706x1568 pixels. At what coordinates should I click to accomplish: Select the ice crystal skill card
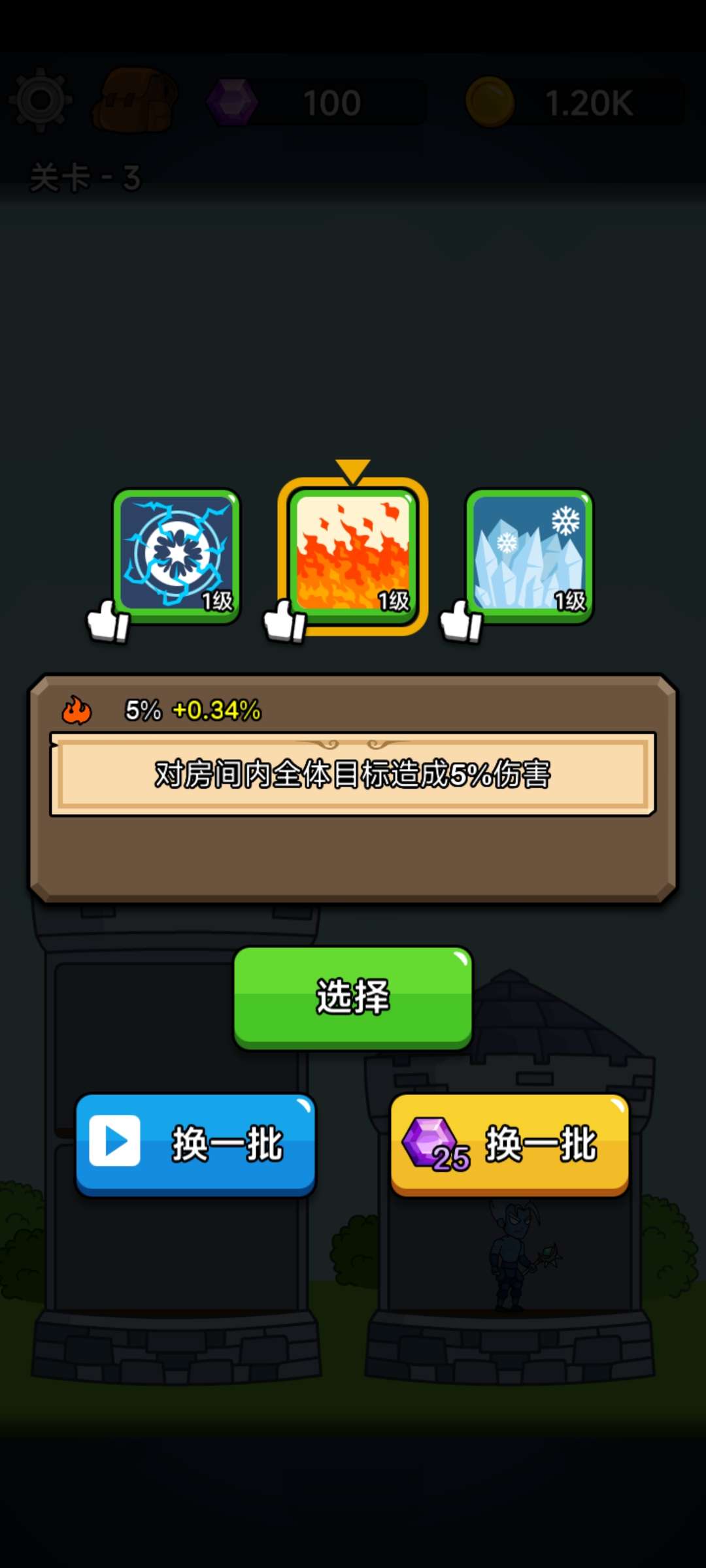tap(529, 555)
